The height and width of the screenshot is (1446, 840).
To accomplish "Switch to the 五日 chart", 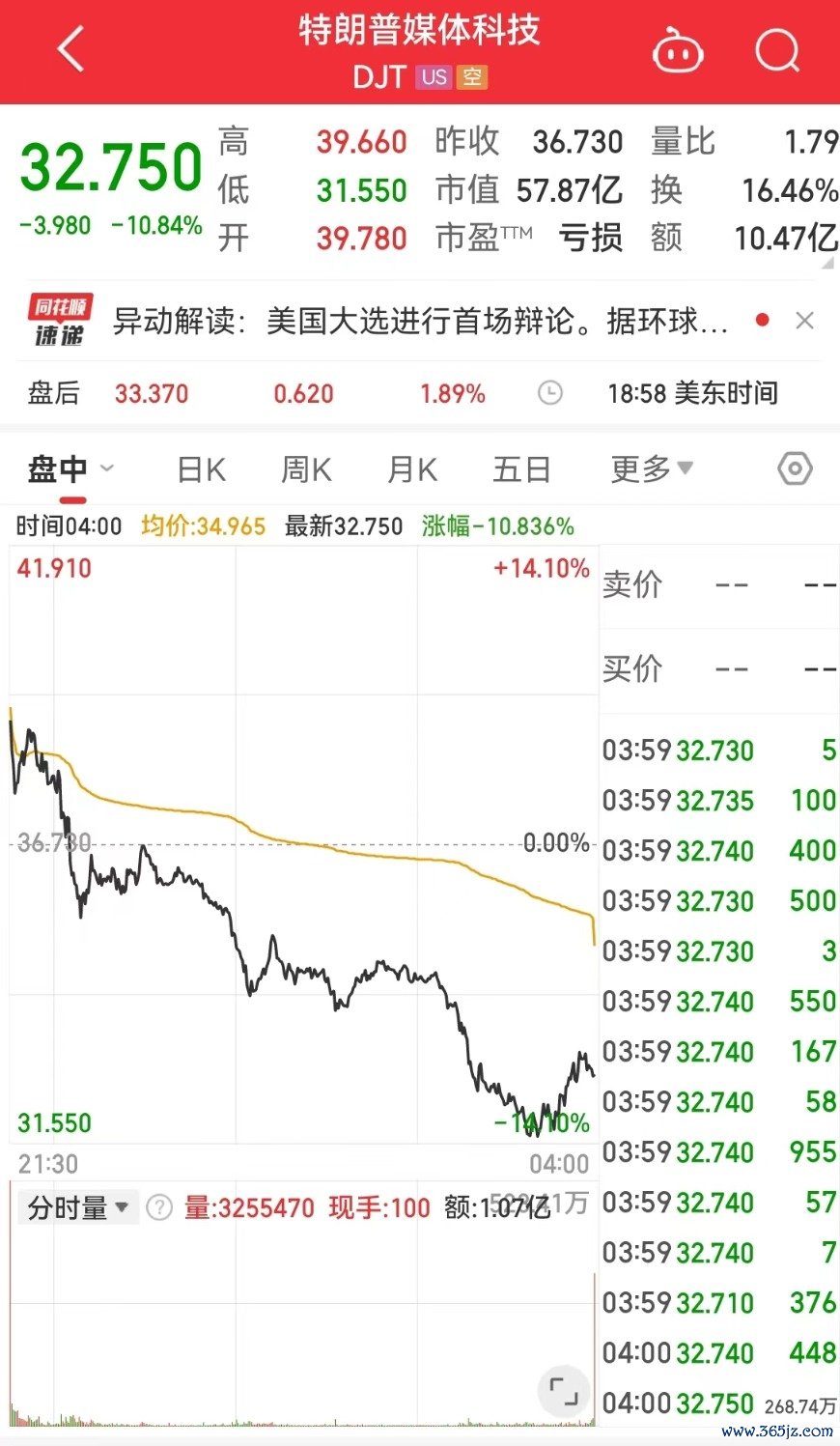I will pyautogui.click(x=521, y=470).
